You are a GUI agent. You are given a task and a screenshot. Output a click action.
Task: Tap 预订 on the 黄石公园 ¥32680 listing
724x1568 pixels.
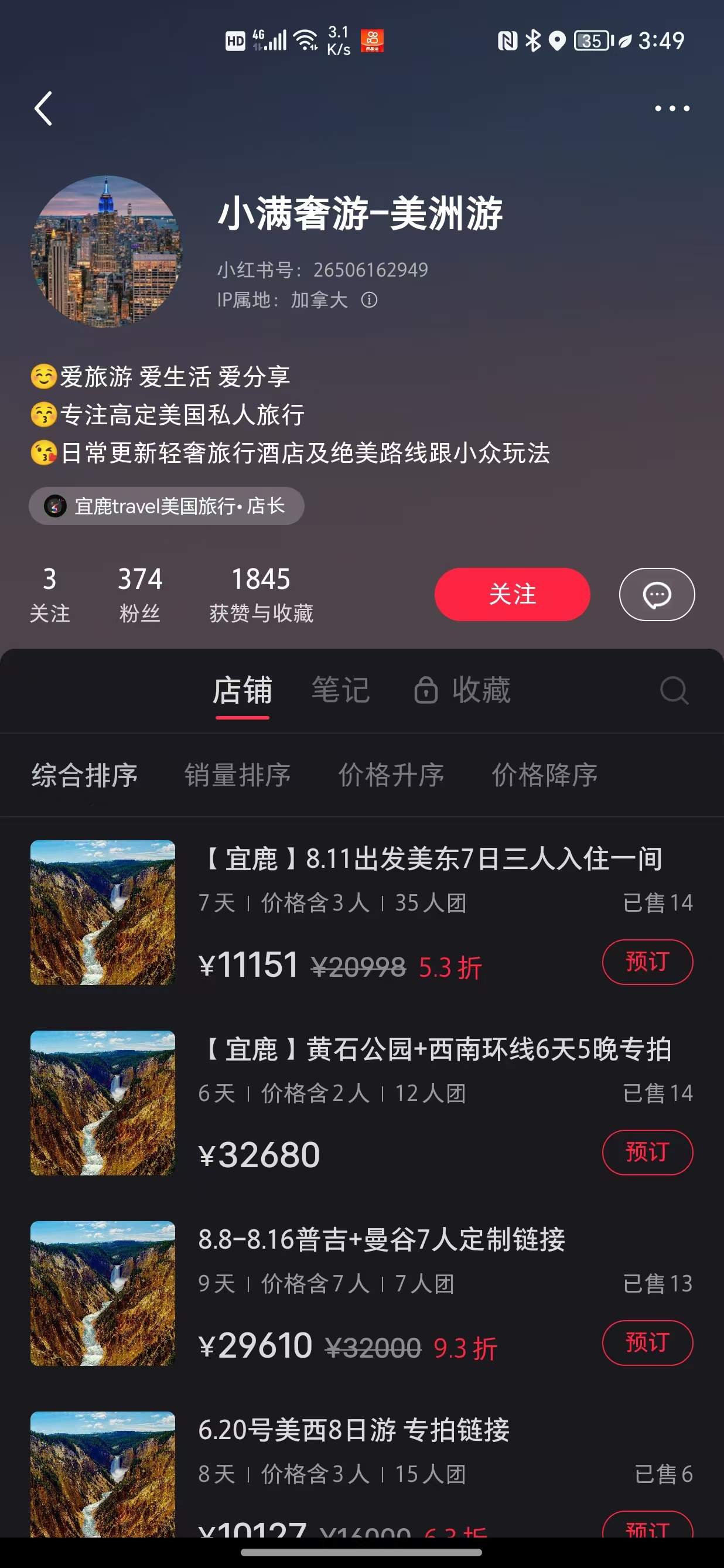point(647,1152)
